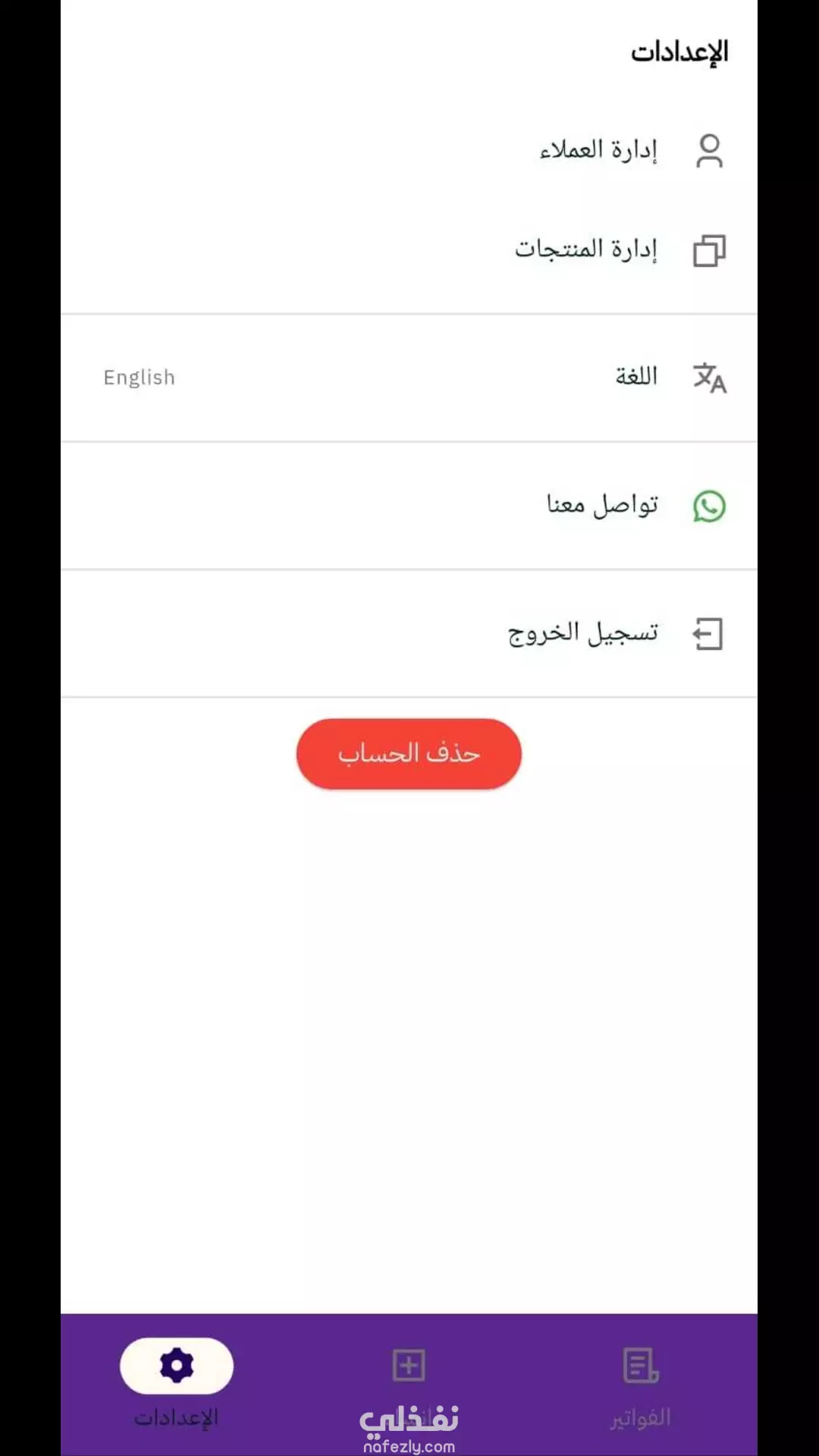This screenshot has width=819, height=1456.
Task: Tap تسجيل الخروج to log out
Action: (x=582, y=633)
